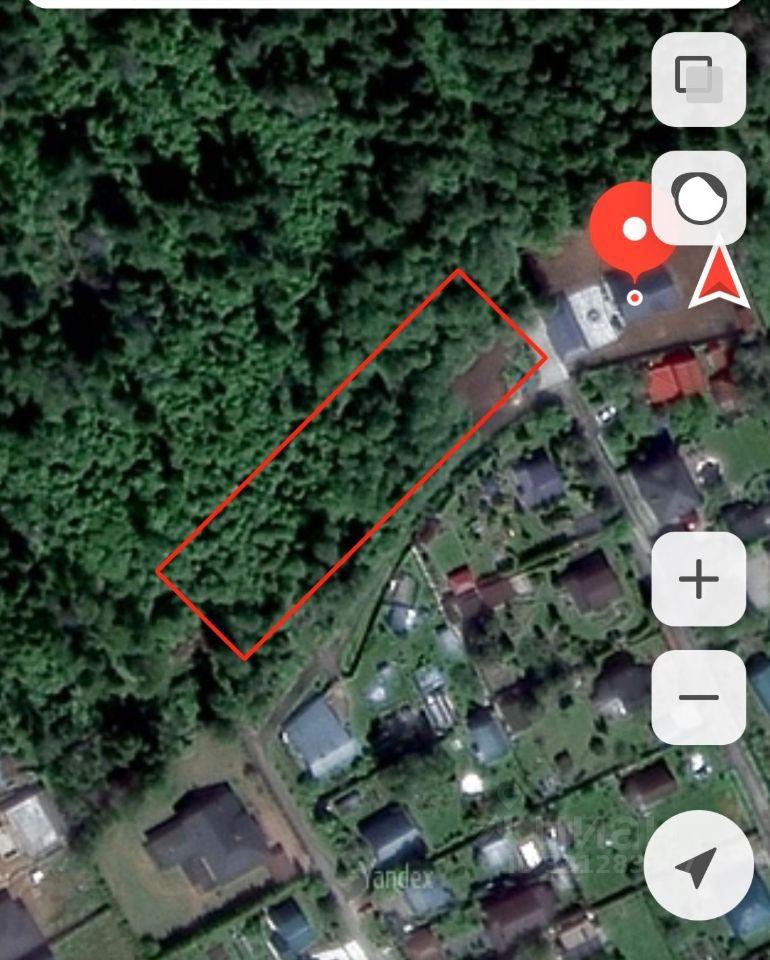
Task: Center the map on my location
Action: [698, 865]
